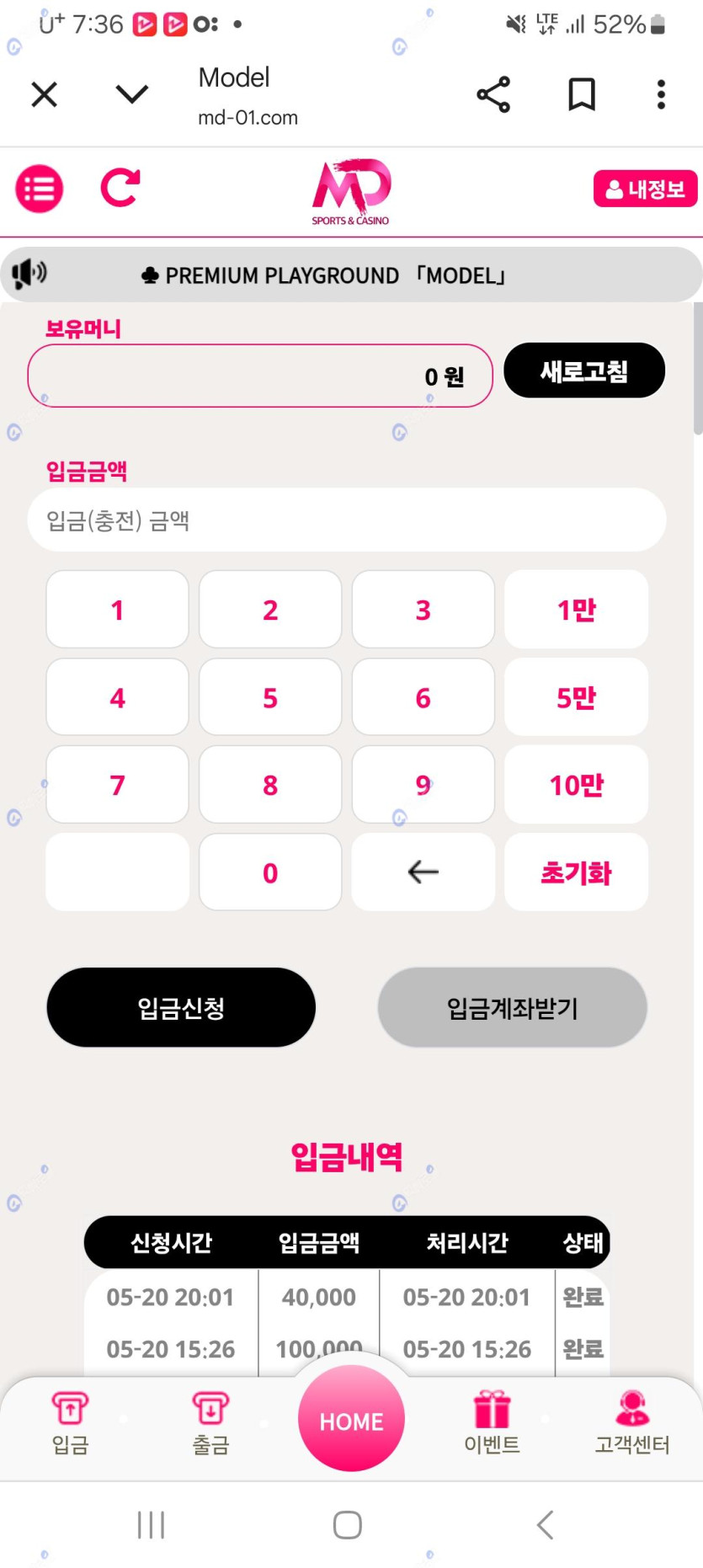703x1568 pixels.
Task: Reload the page with the pink refresh icon
Action: click(120, 188)
